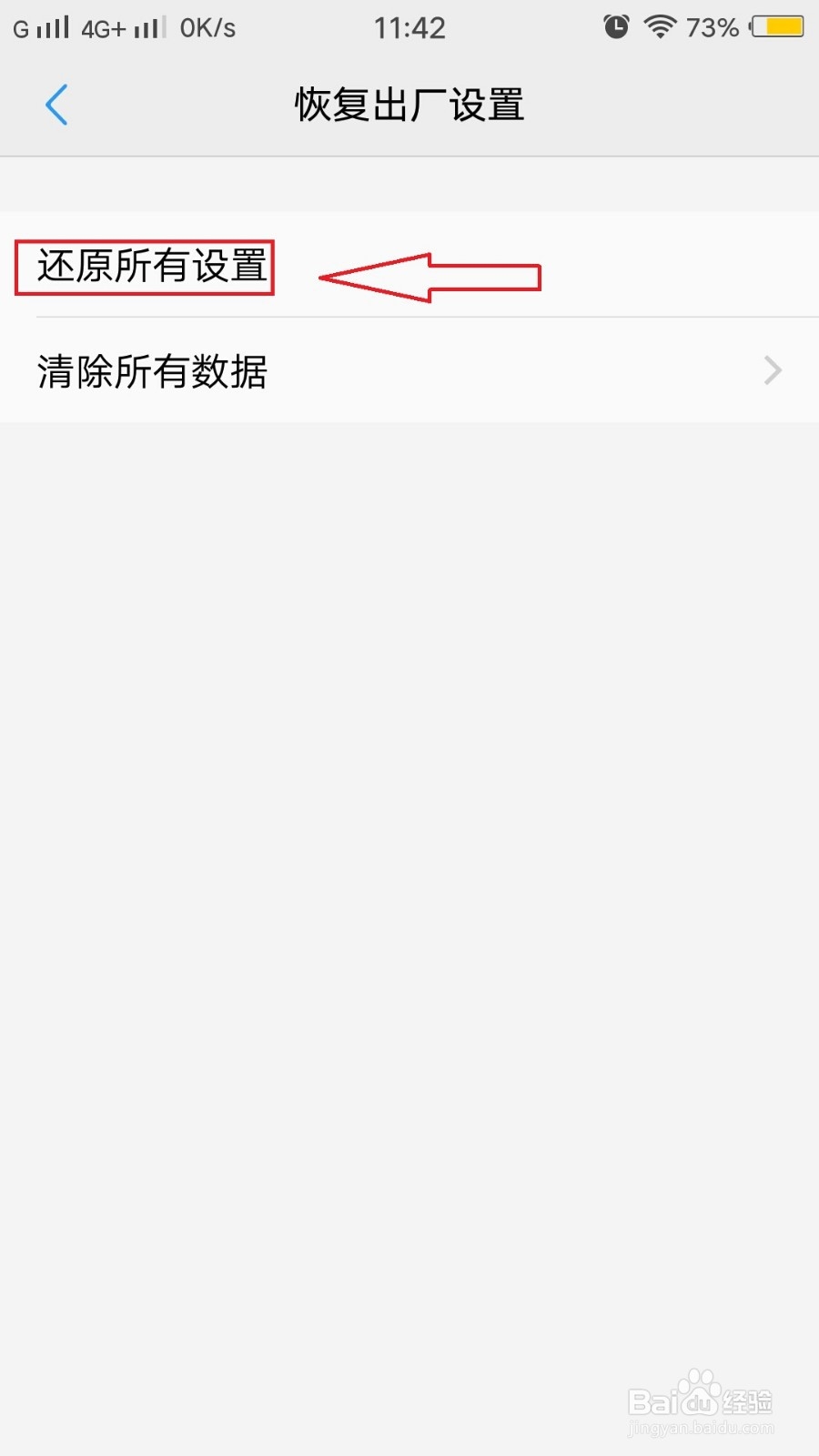Tap the Wi-Fi icon in the status bar
819x1456 pixels.
point(662,26)
